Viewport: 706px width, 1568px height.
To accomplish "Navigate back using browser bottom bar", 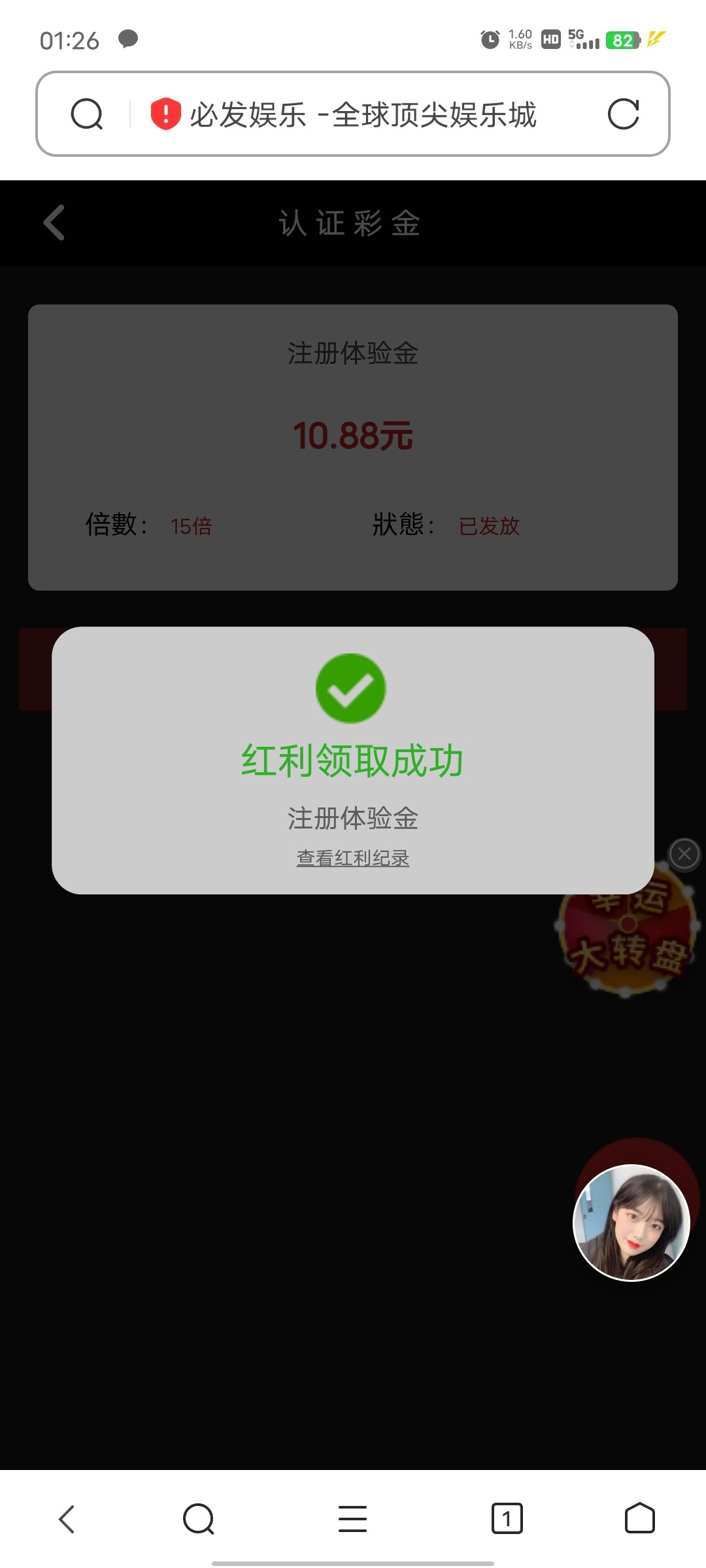I will tap(67, 1519).
